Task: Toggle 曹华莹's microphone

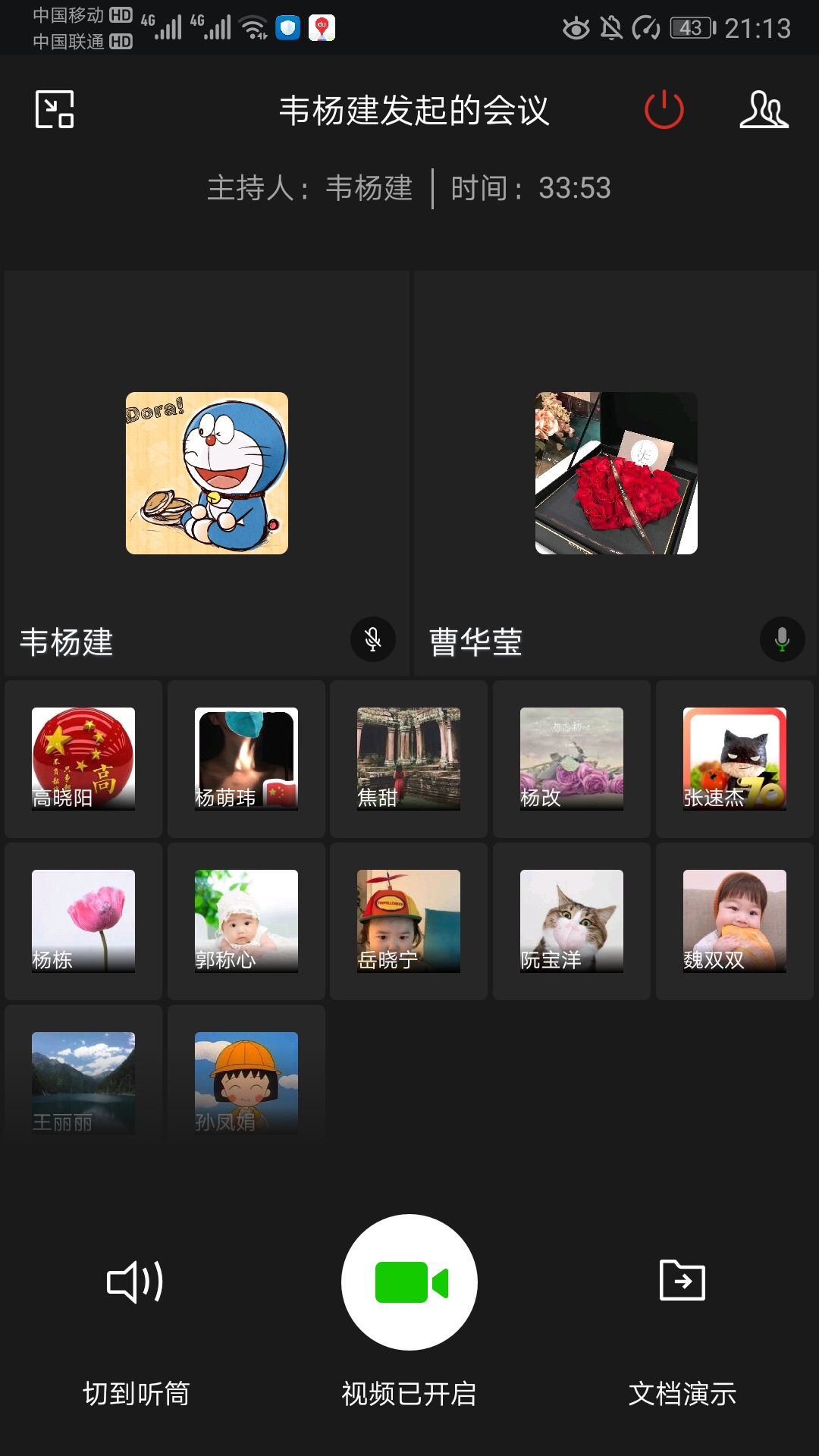Action: tap(782, 640)
